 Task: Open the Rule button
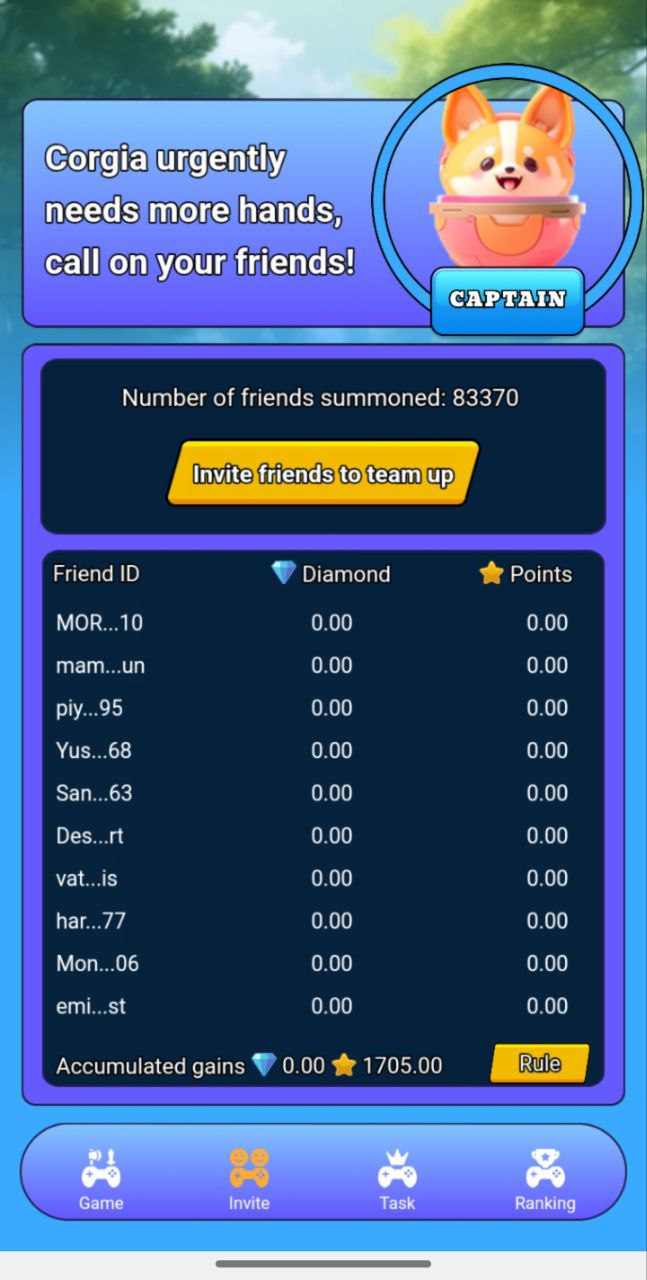pyautogui.click(x=539, y=1063)
